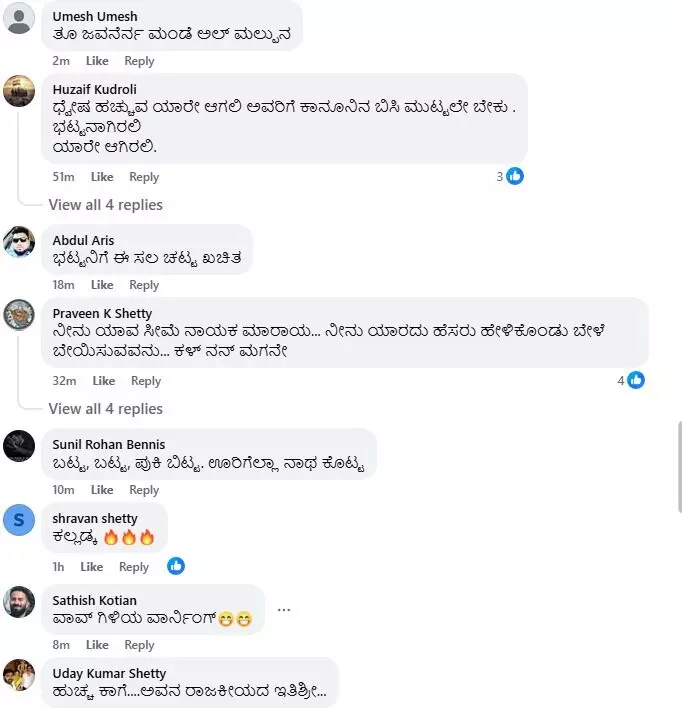Open Abdul Aris's profile name
Image resolution: width=682 pixels, height=708 pixels.
click(x=83, y=240)
